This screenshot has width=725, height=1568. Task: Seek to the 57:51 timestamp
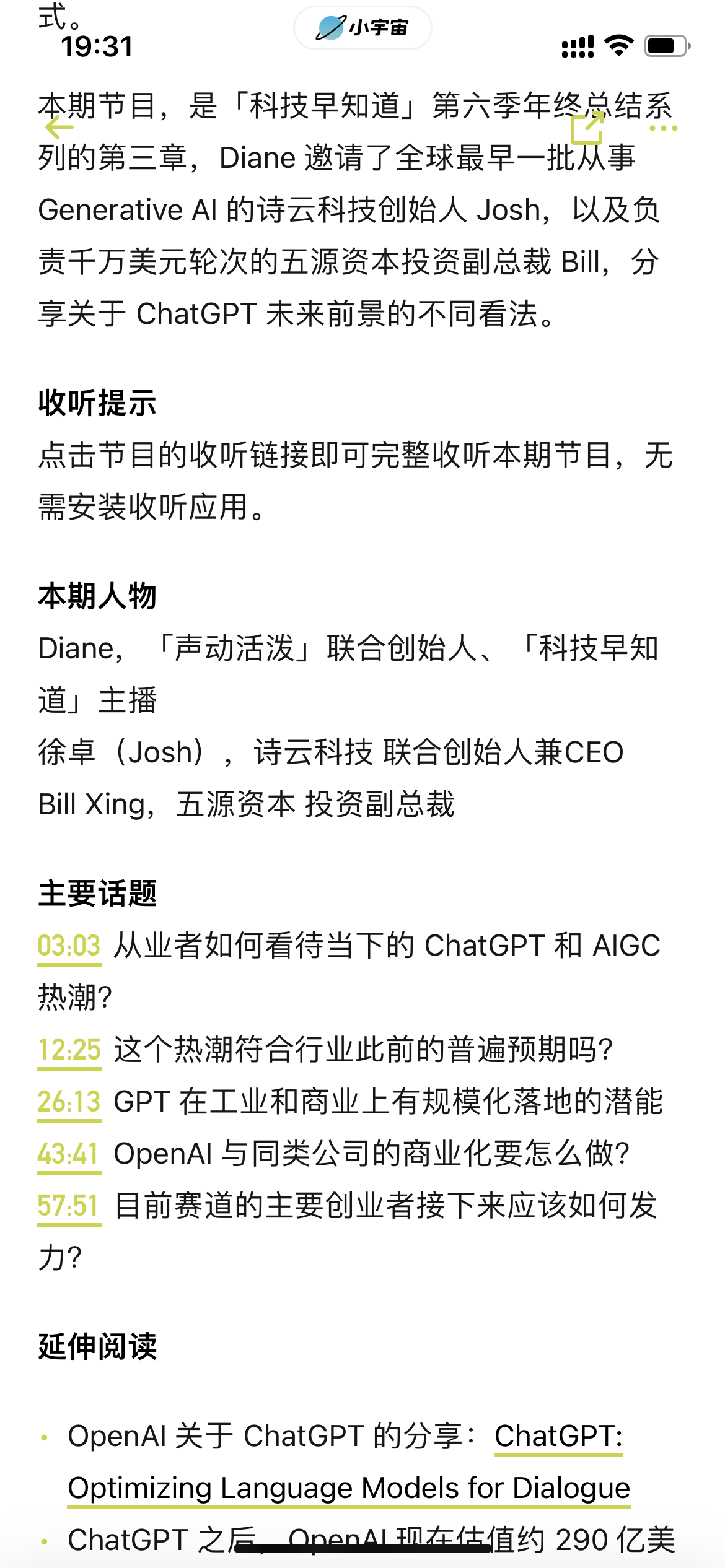tap(69, 1207)
